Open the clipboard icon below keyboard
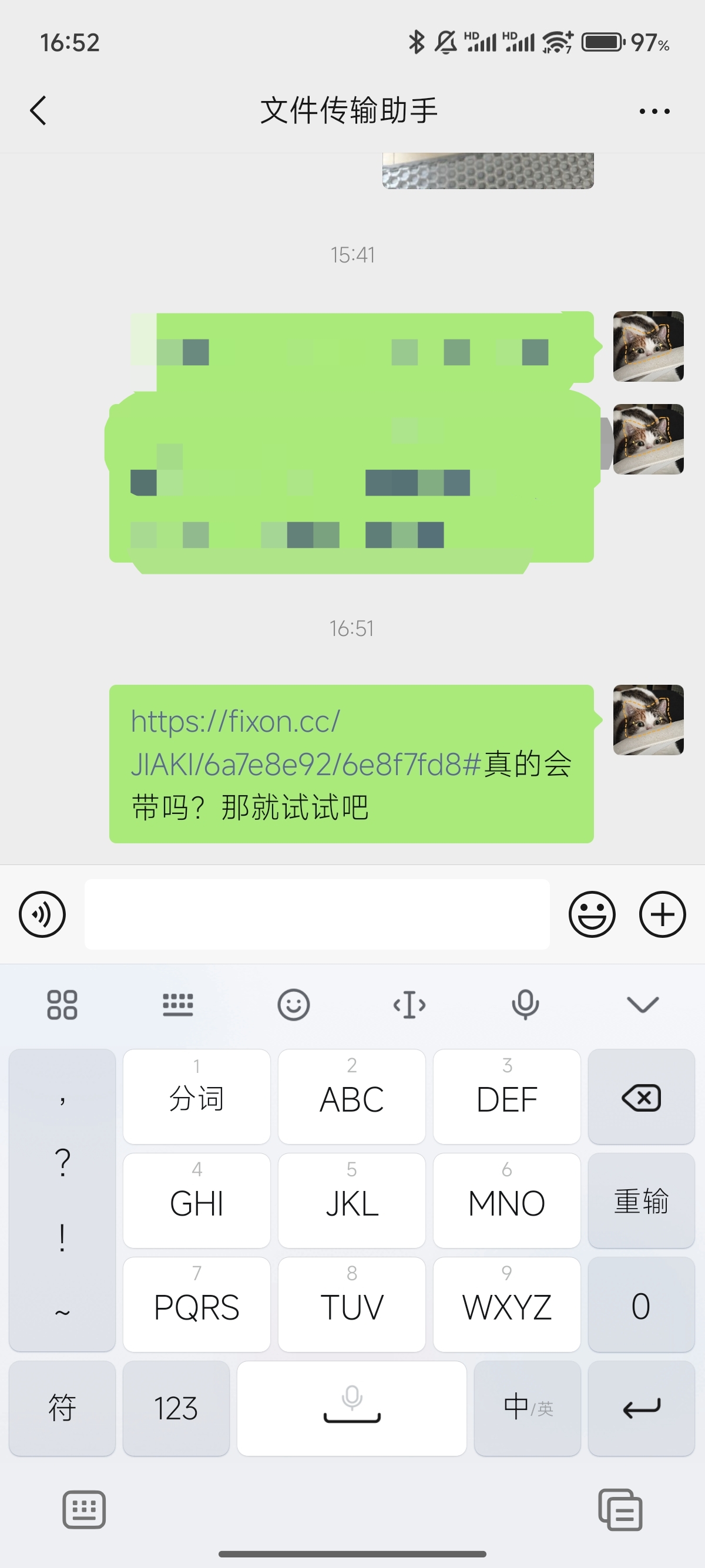Image resolution: width=705 pixels, height=1568 pixels. [620, 1510]
